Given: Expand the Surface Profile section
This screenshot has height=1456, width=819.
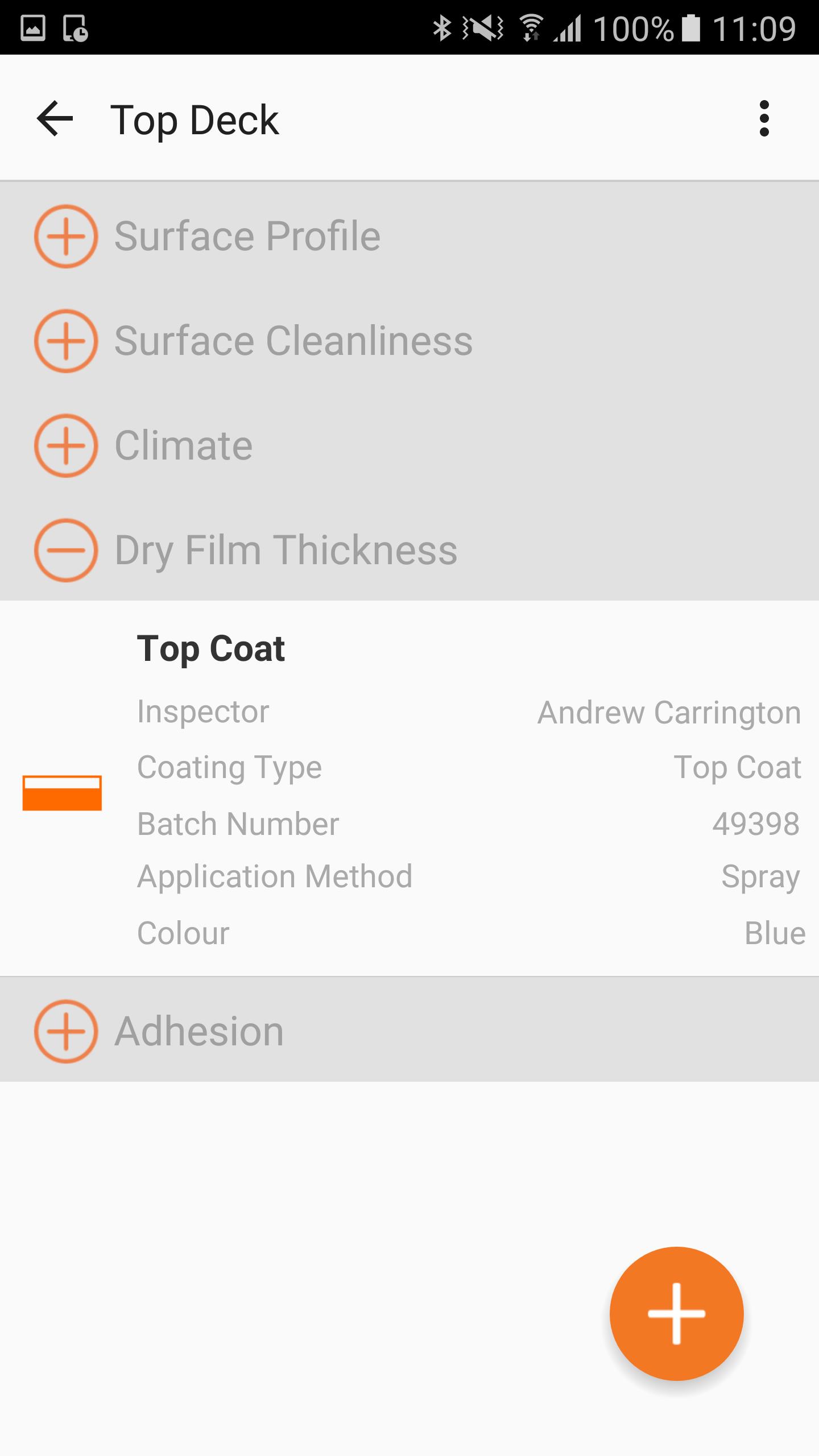Looking at the screenshot, I should 66,236.
